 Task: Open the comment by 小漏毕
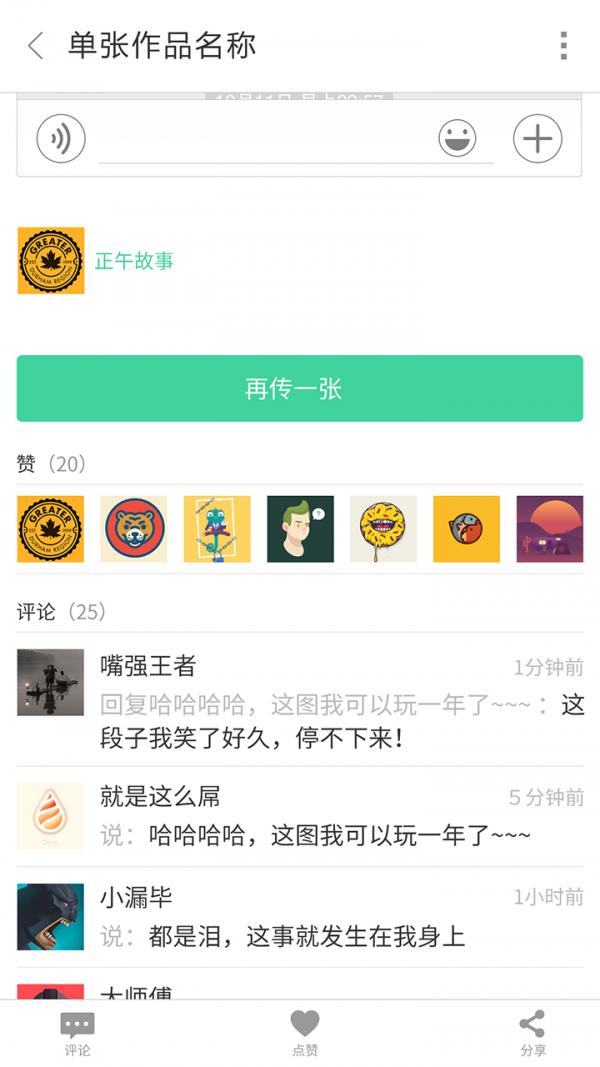pyautogui.click(x=300, y=917)
